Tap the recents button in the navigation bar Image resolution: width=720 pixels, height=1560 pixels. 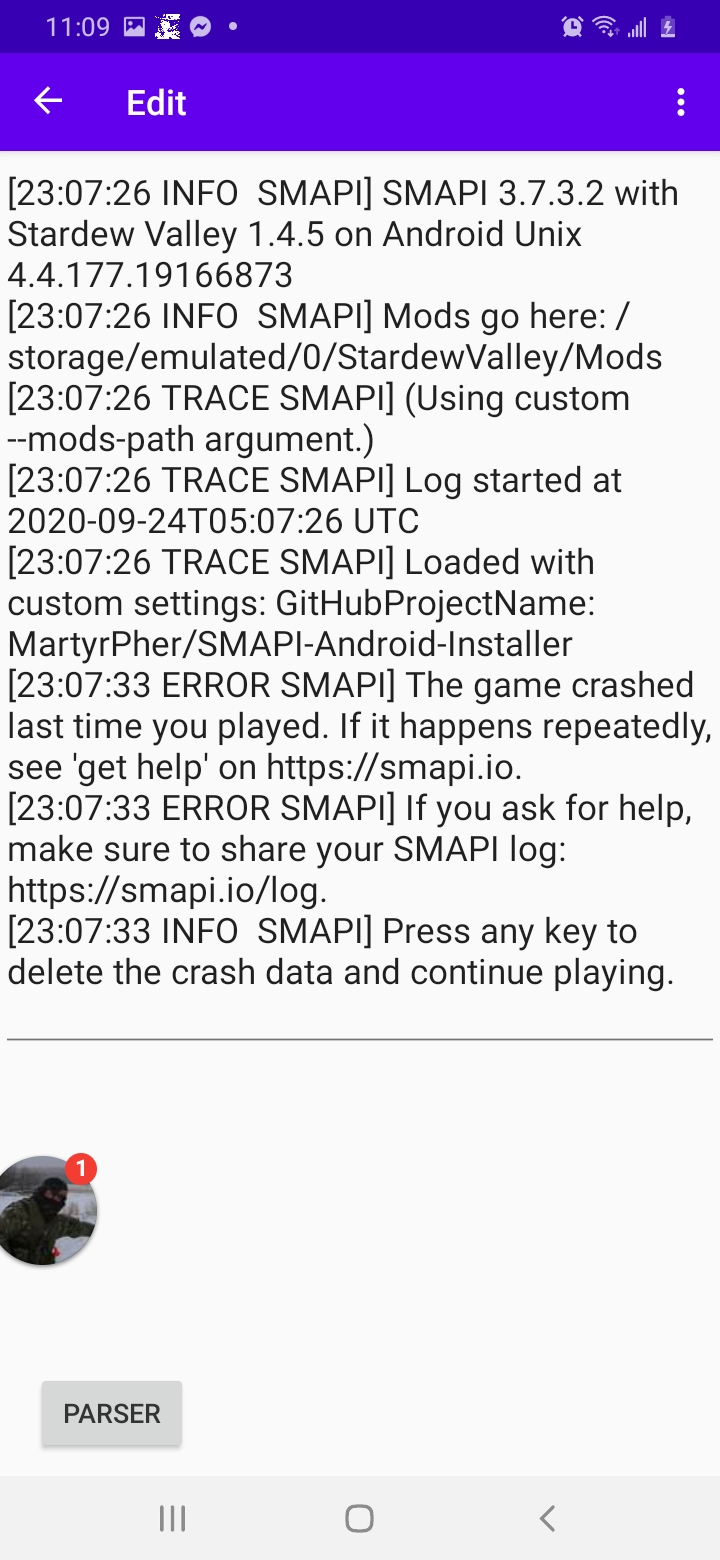coord(172,1517)
